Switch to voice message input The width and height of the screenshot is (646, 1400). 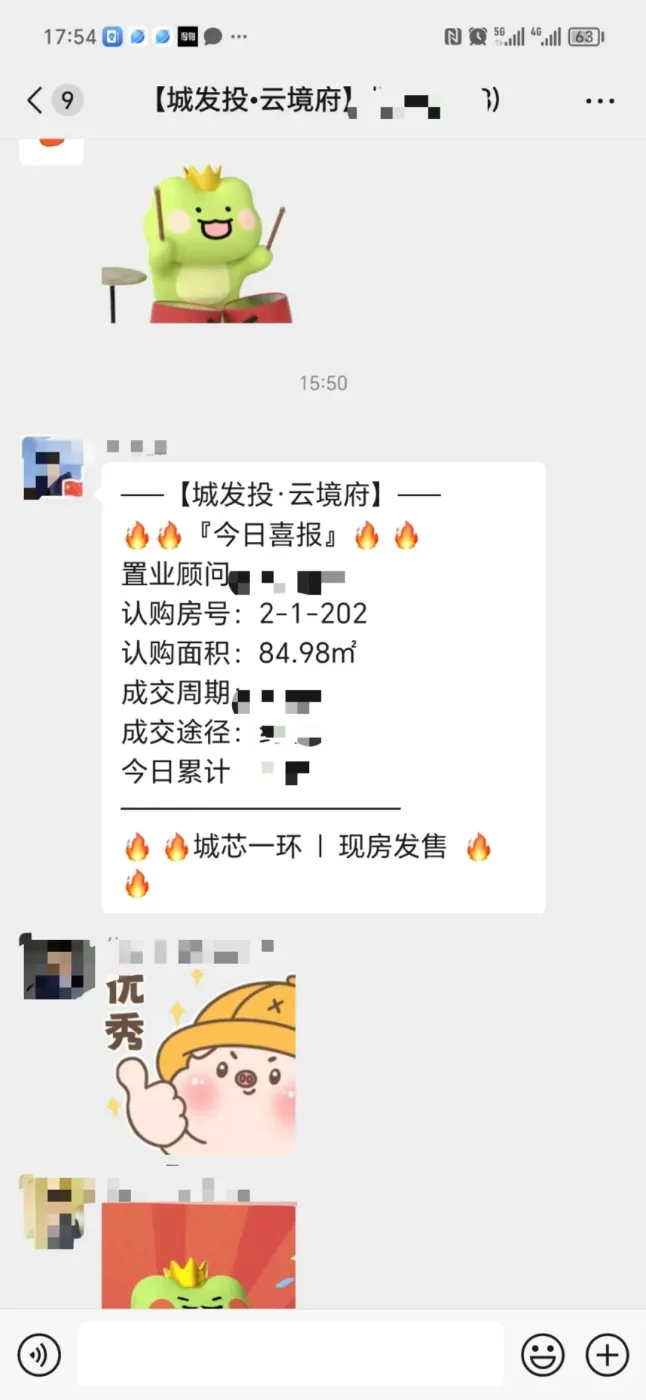39,1355
